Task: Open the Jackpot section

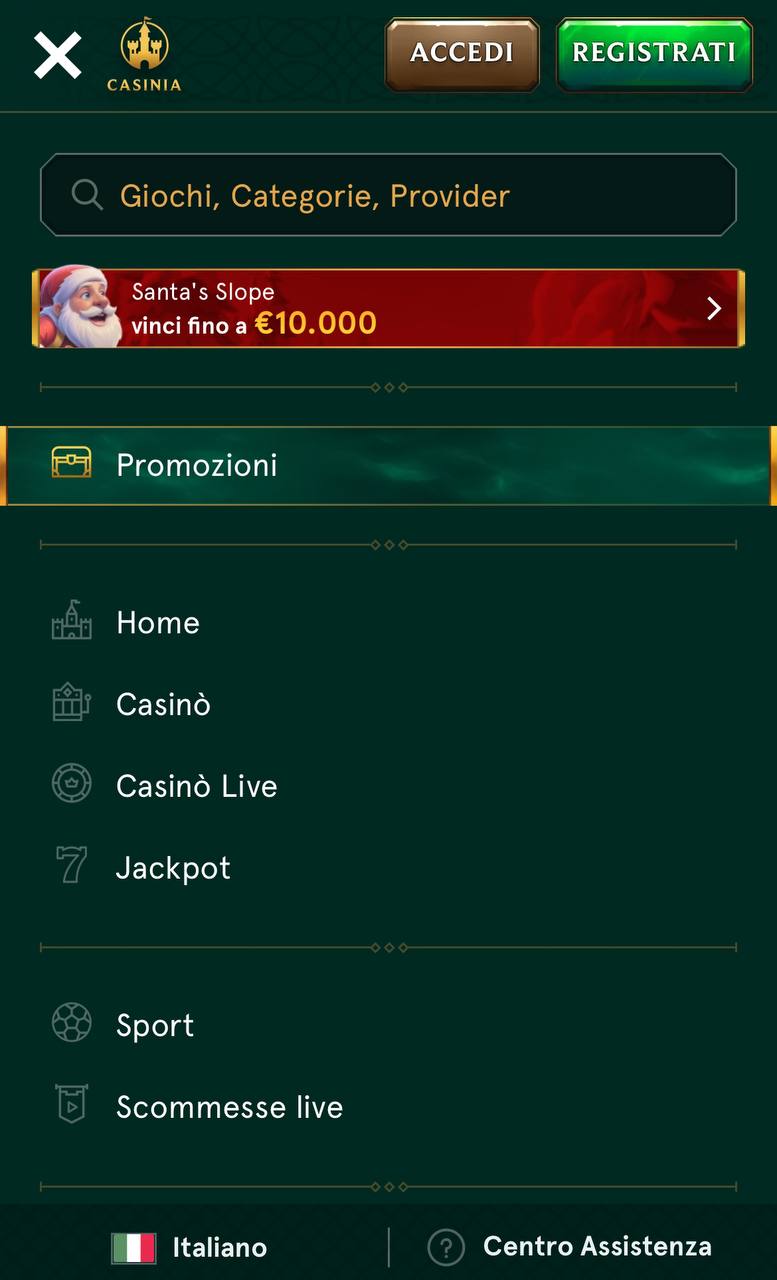Action: pyautogui.click(x=173, y=868)
